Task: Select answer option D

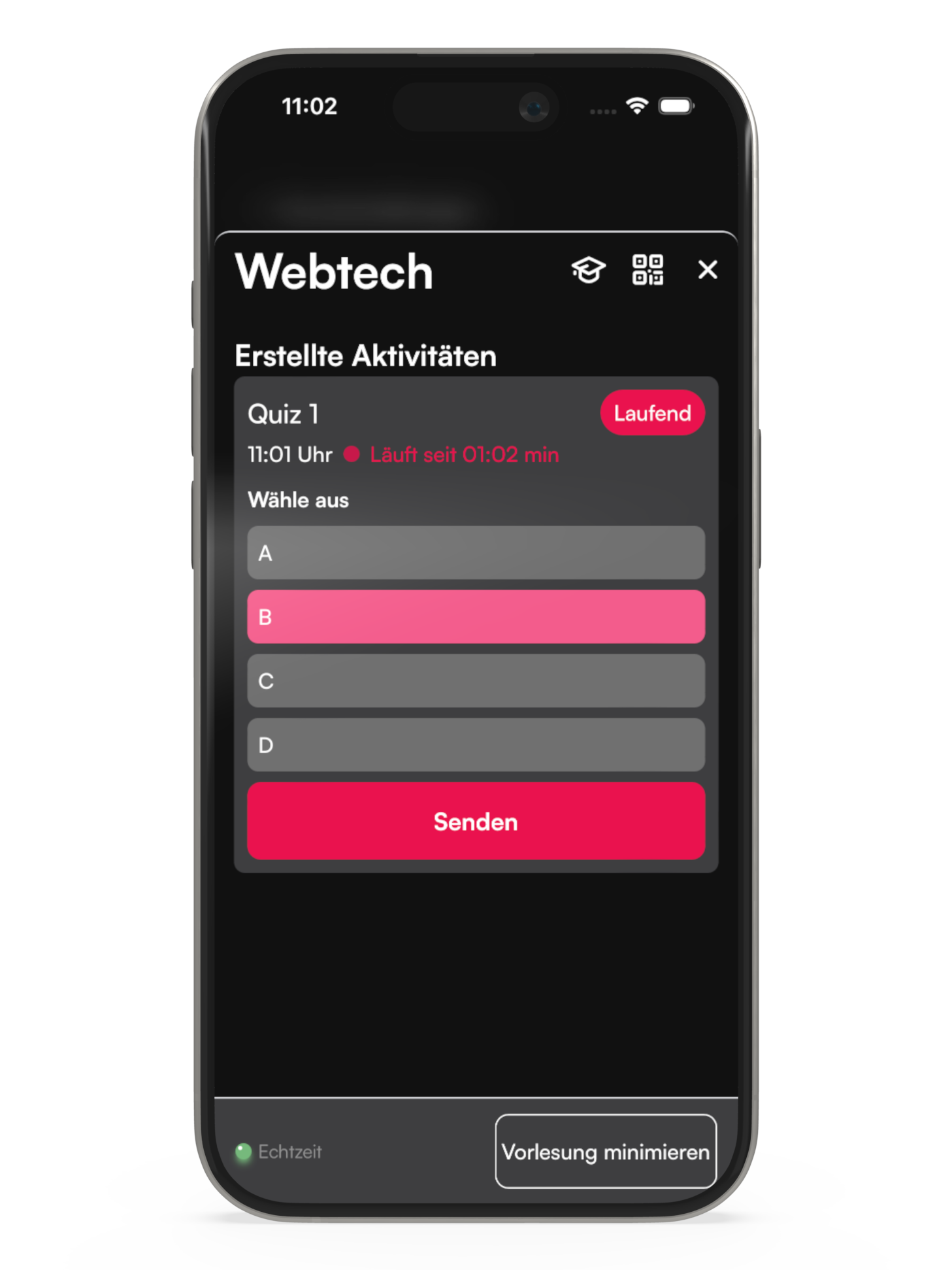Action: tap(476, 745)
